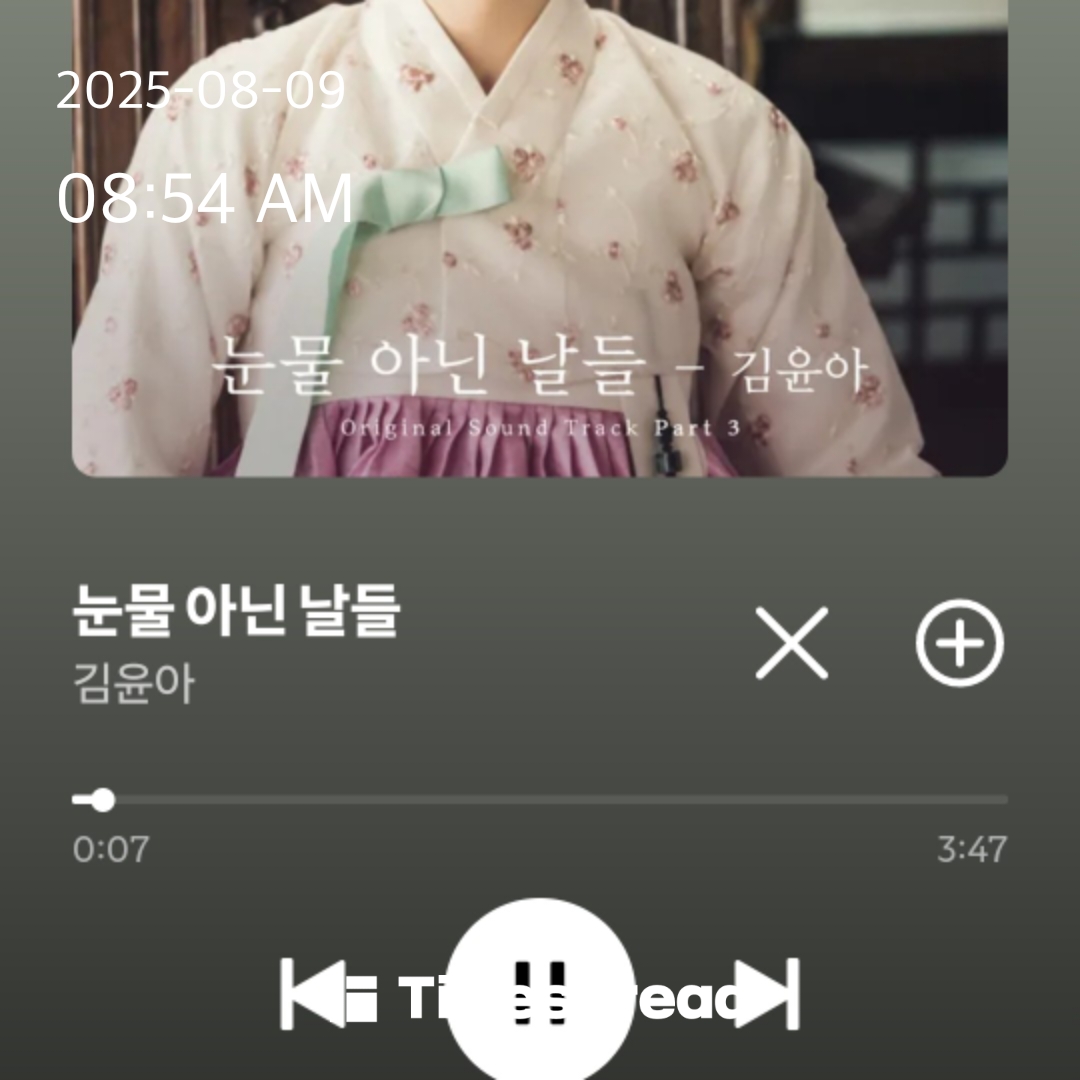This screenshot has width=1080, height=1080.
Task: Skip to the next track
Action: coord(767,993)
